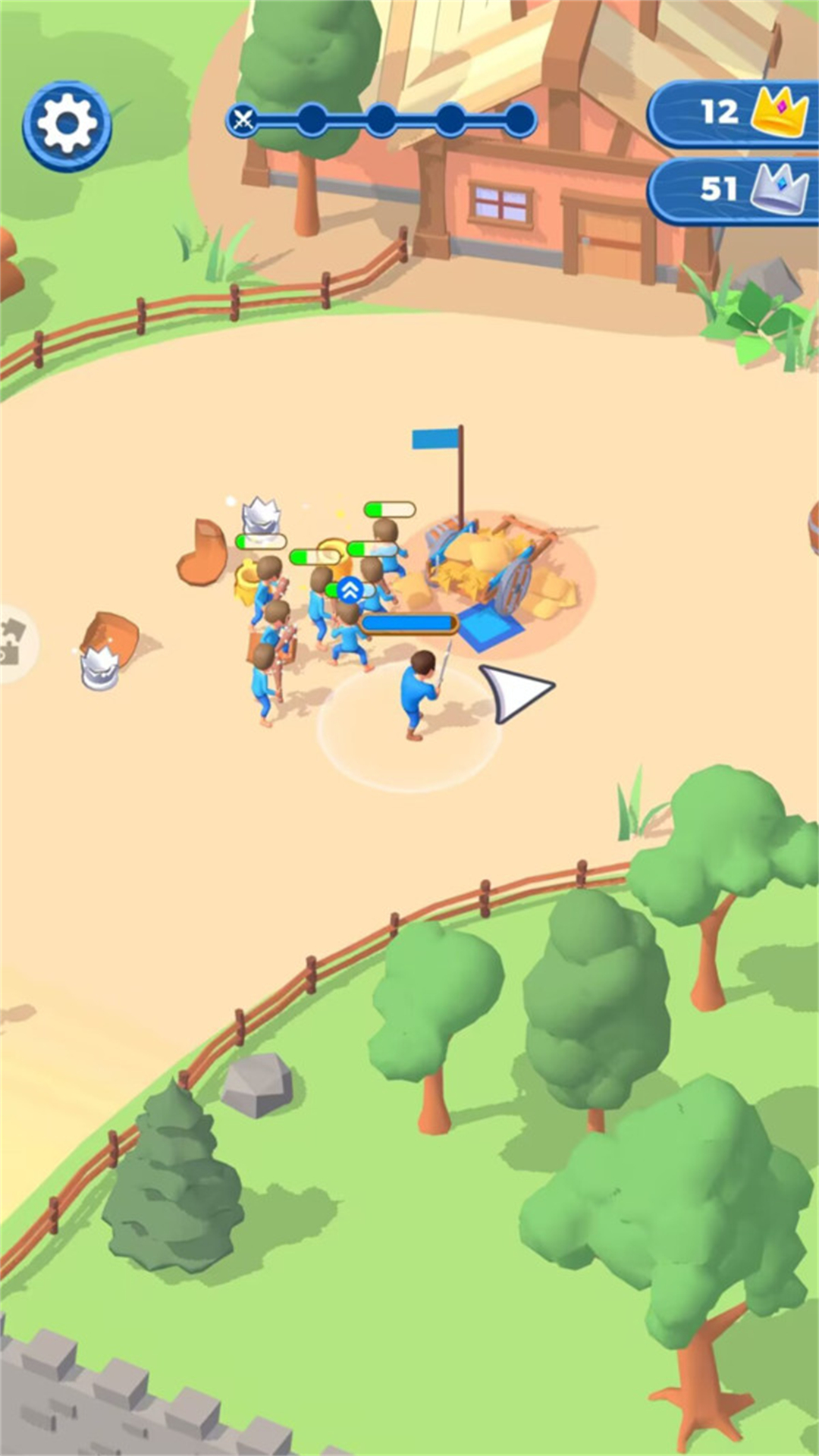This screenshot has height=1456, width=819.
Task: Open the settings gear
Action: click(x=67, y=126)
